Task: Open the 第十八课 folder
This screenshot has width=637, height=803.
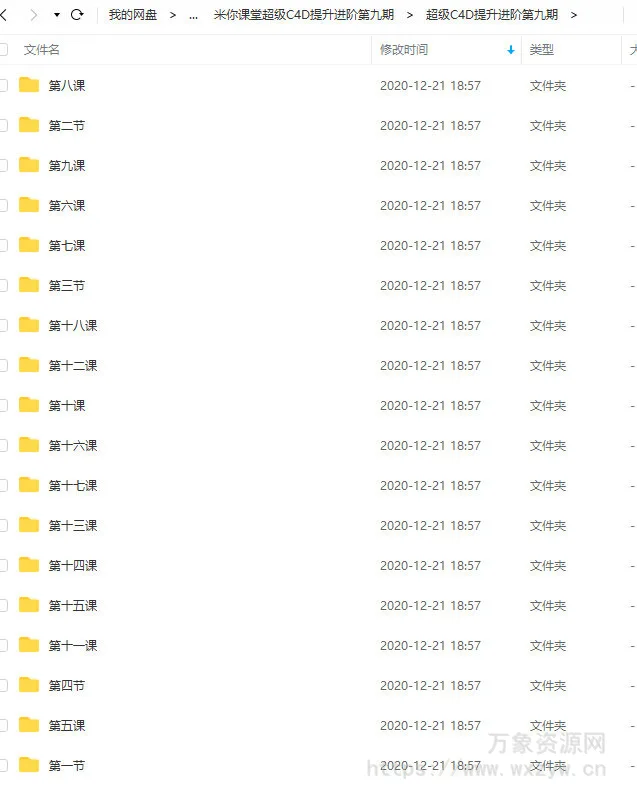Action: click(x=73, y=326)
